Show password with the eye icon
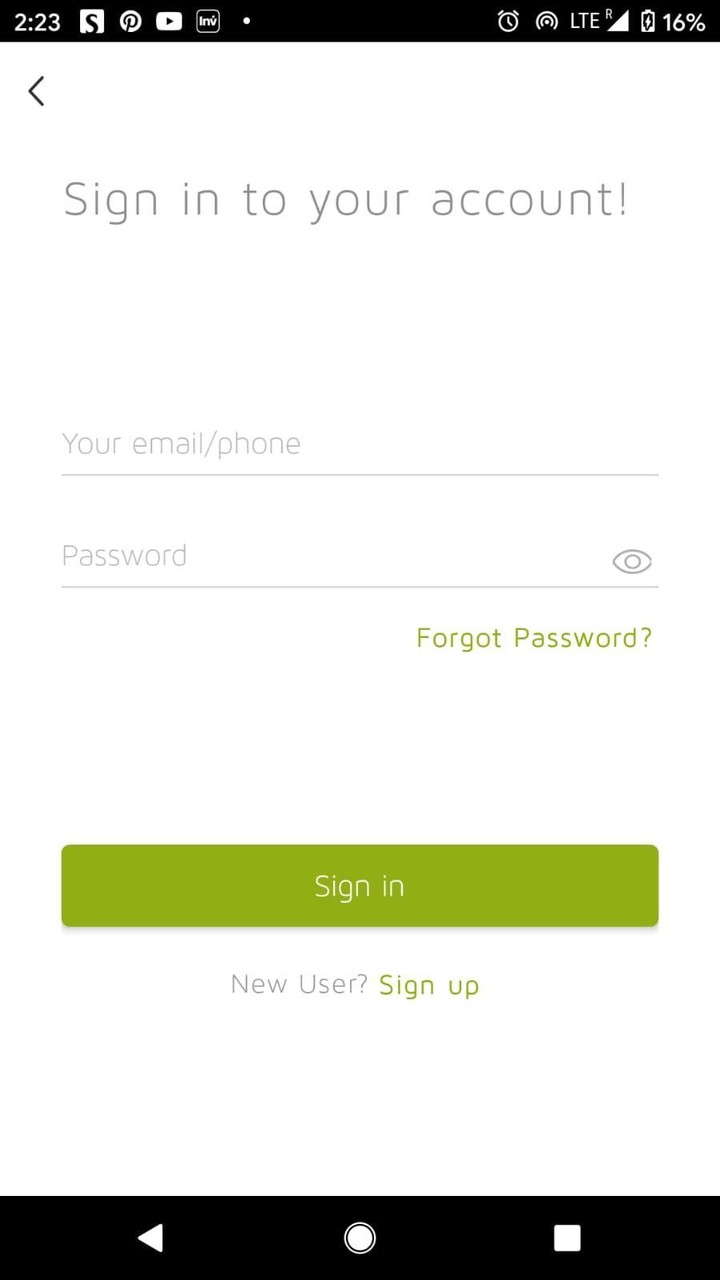This screenshot has width=720, height=1280. click(x=631, y=562)
